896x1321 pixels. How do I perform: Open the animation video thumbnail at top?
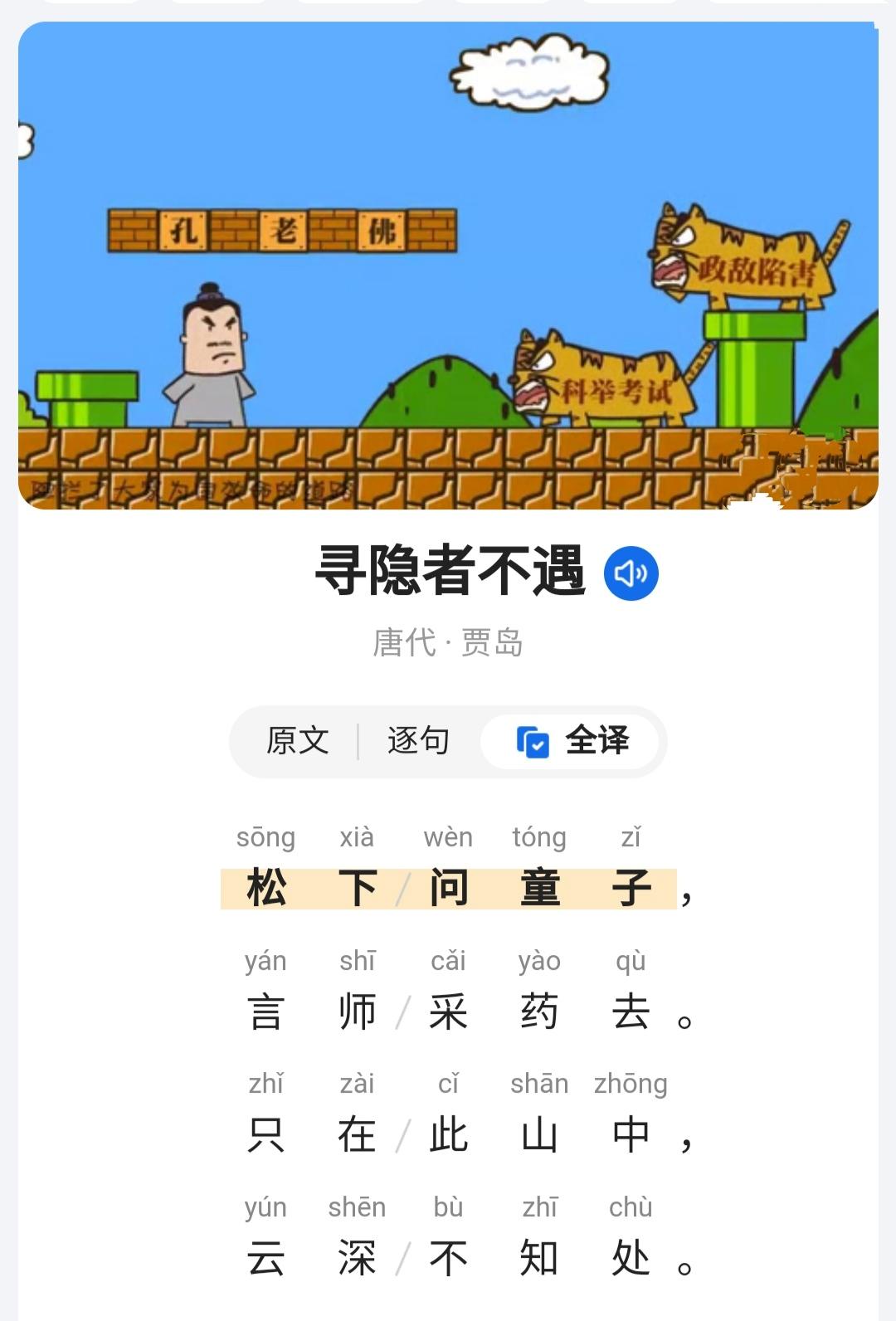click(448, 266)
